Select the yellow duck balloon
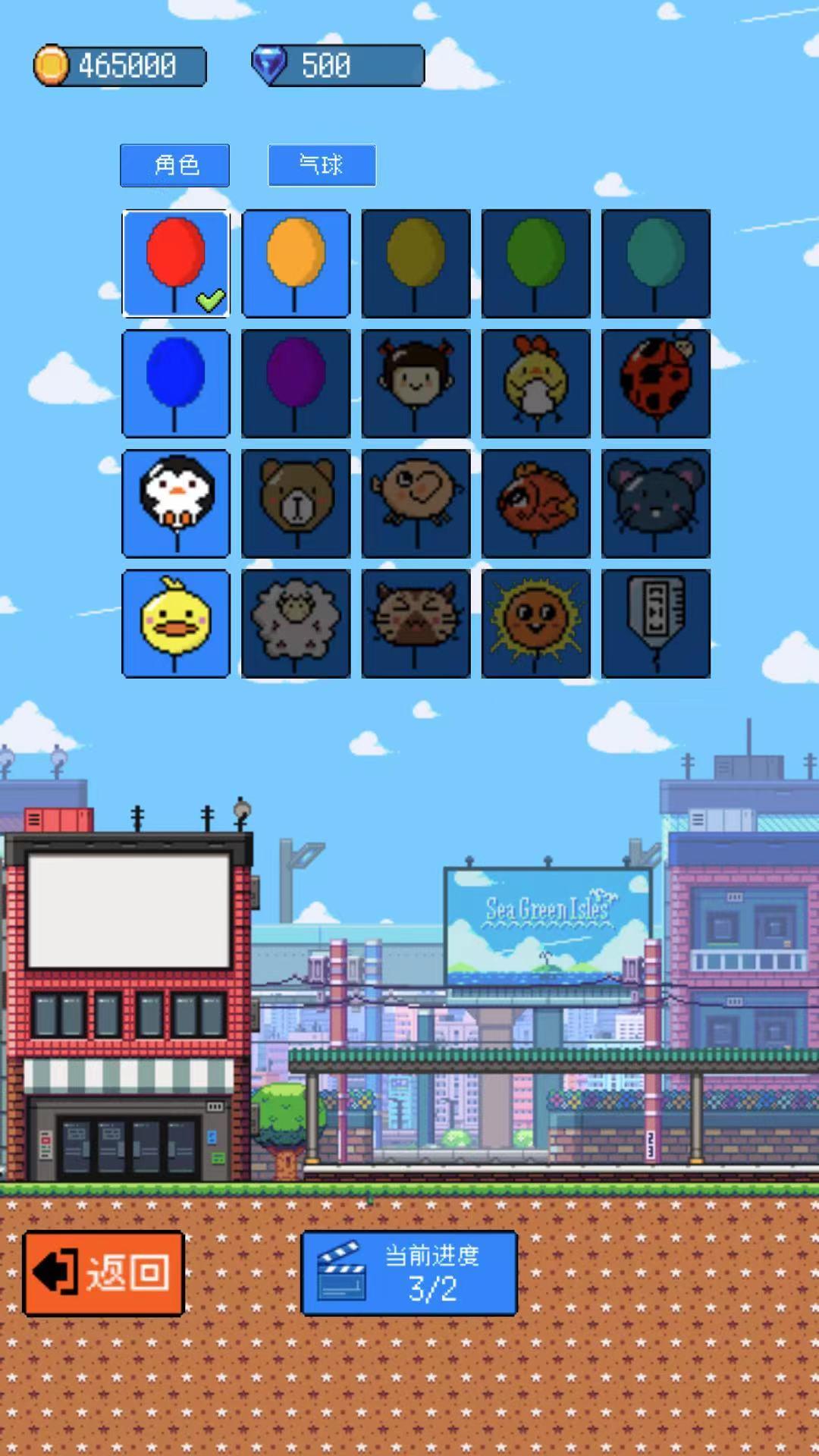Viewport: 819px width, 1456px height. 175,623
